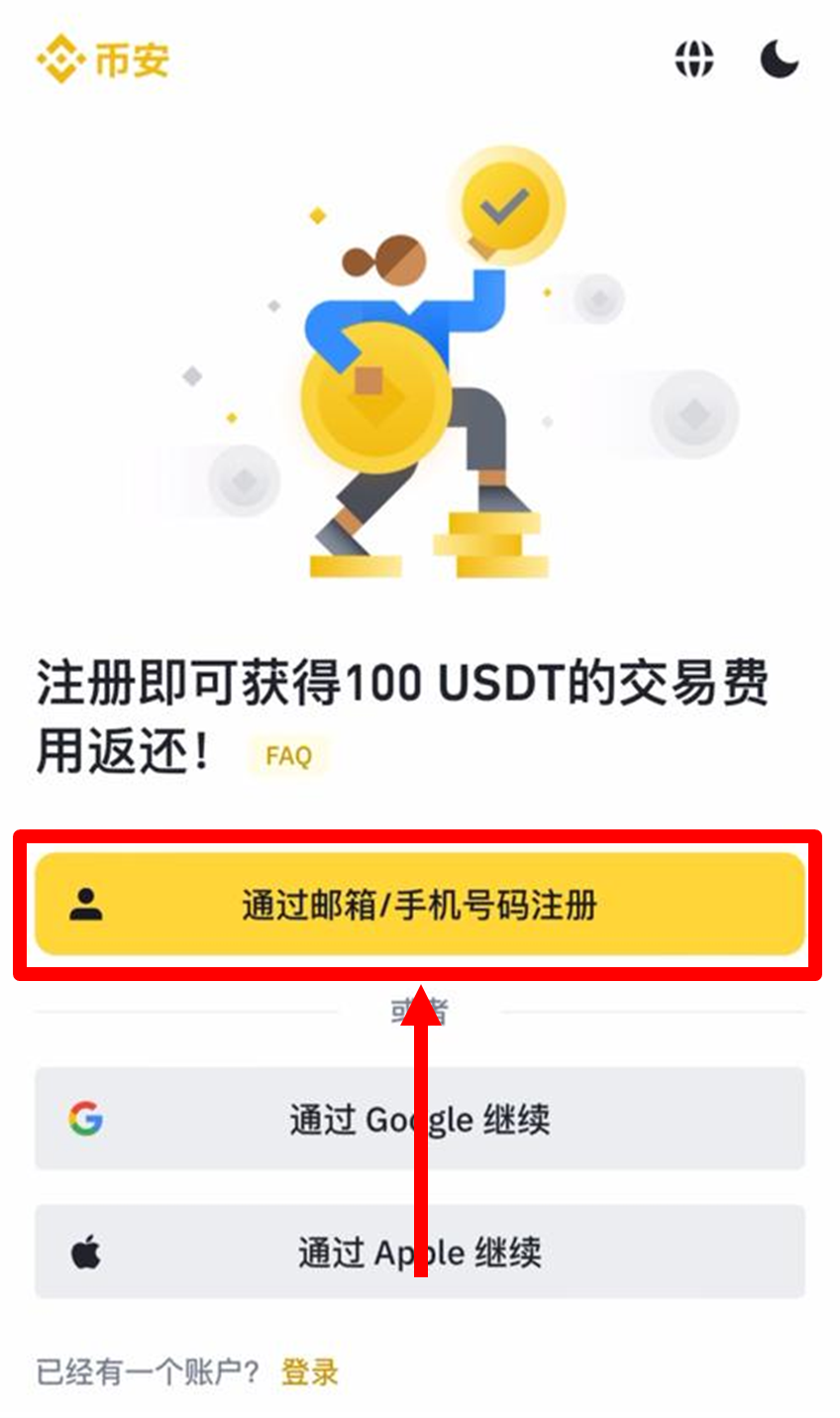Screen dimensions: 840x1418
Task: Expand the theme switcher next to the globe
Action: pos(779,59)
